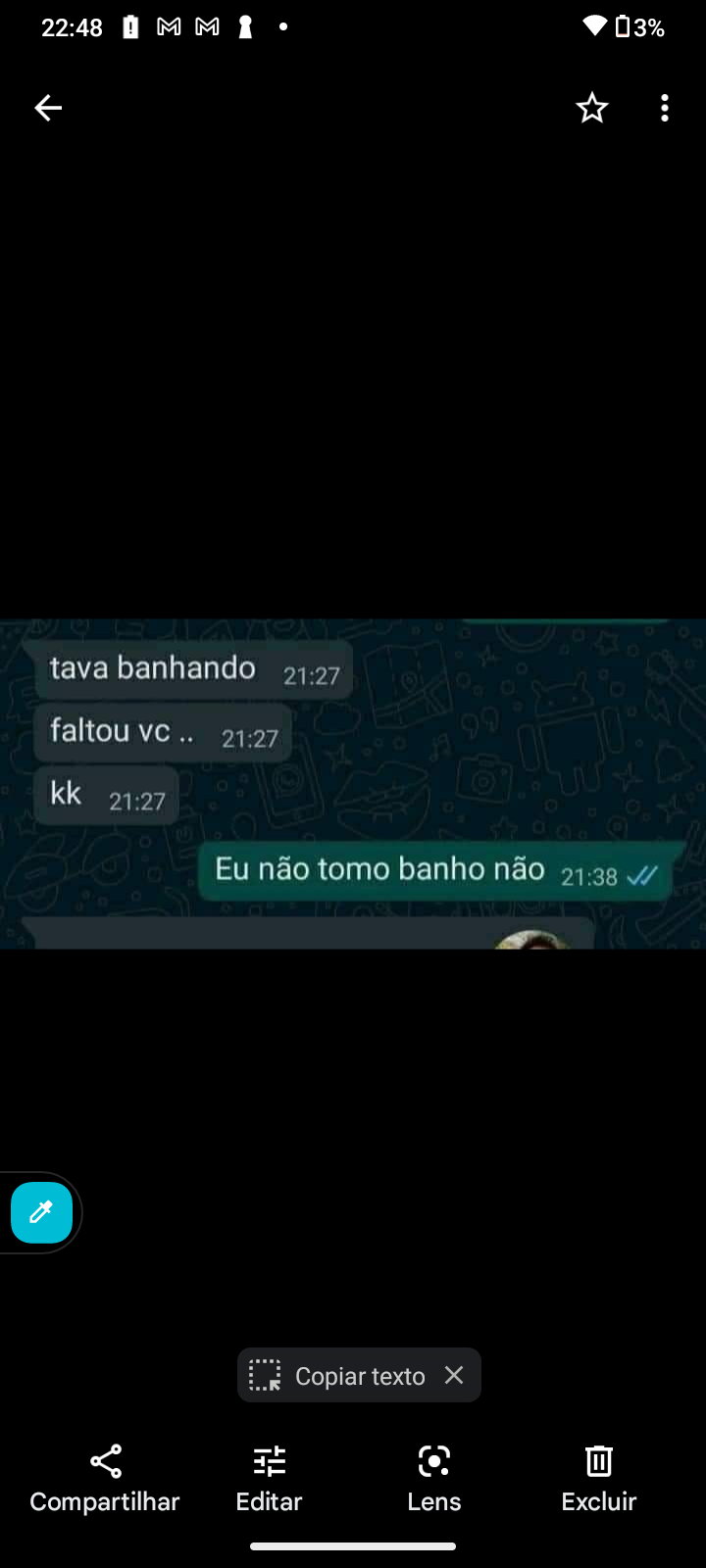The image size is (706, 1568).
Task: Open the three-dot overflow menu
Action: 665,108
